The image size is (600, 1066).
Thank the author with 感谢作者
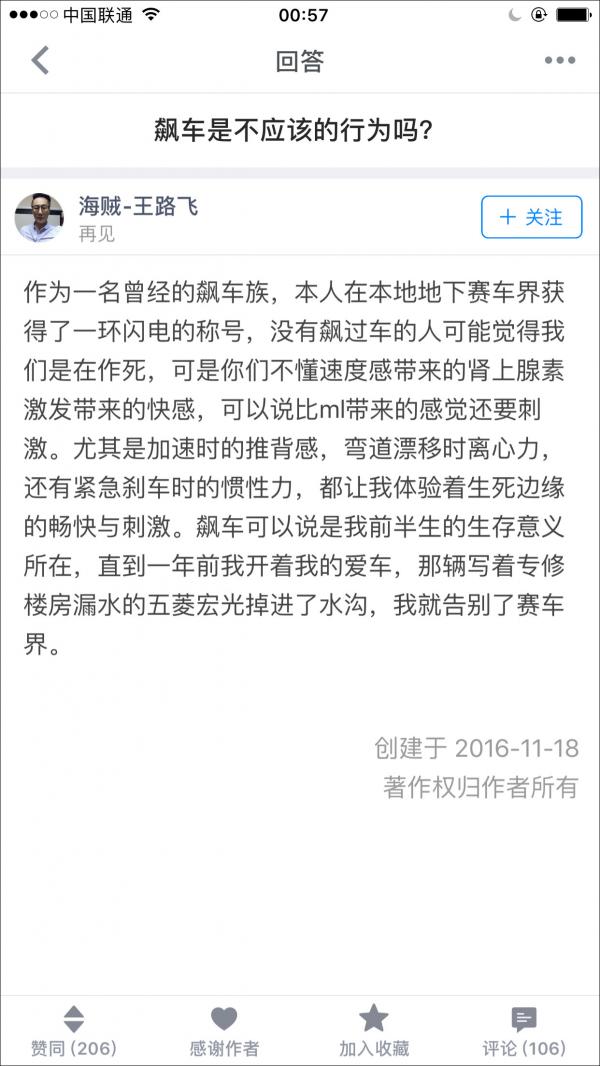pyautogui.click(x=224, y=1031)
